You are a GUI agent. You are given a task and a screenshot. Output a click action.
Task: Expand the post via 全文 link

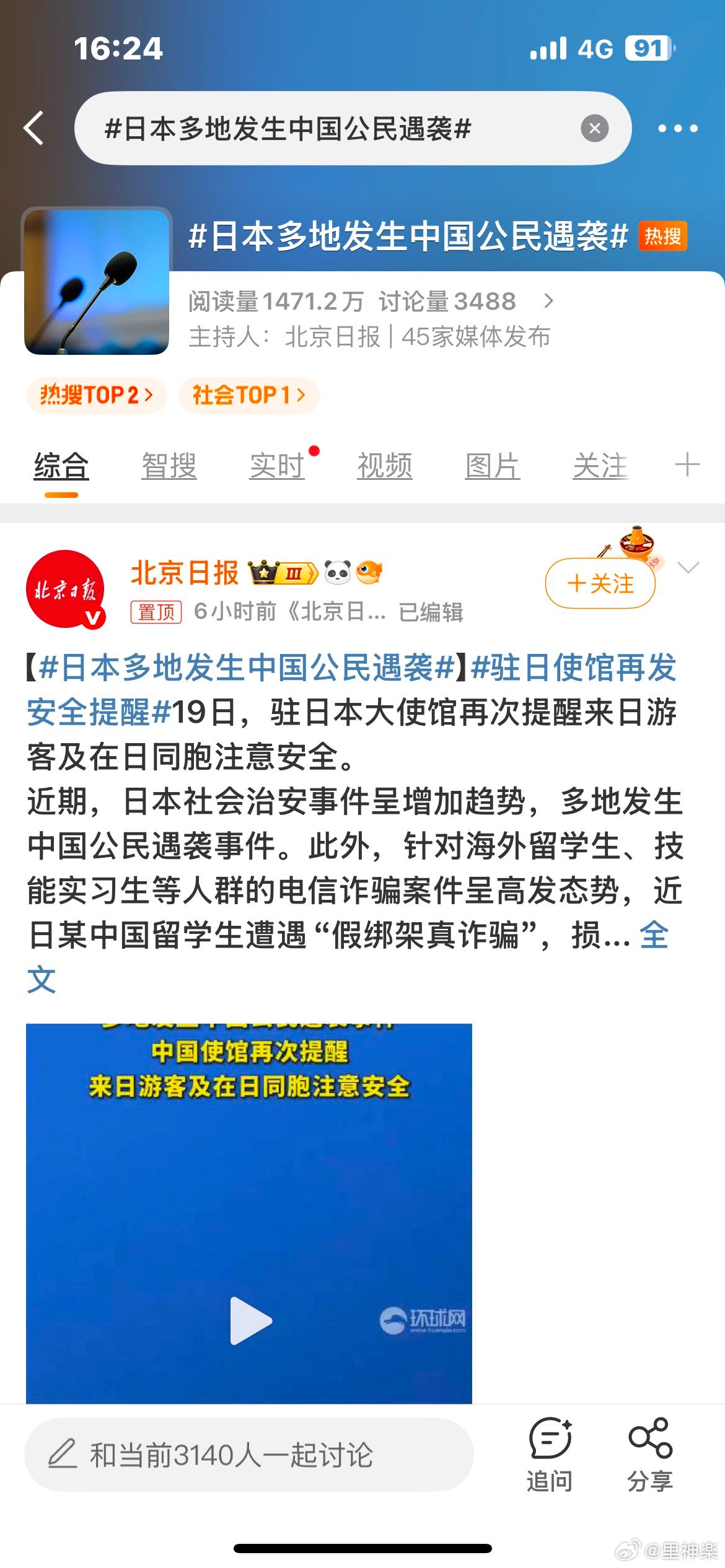pyautogui.click(x=654, y=935)
